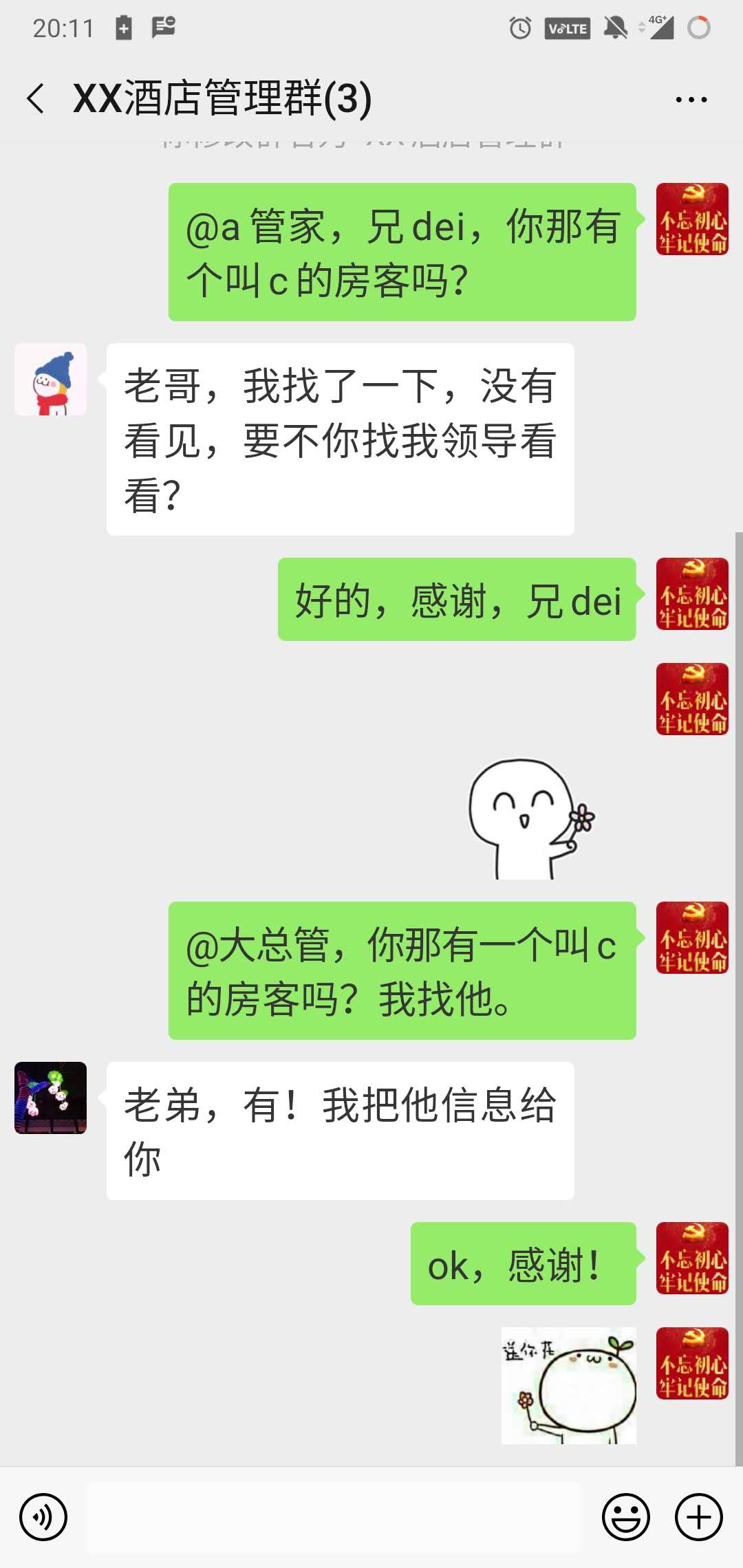
Task: Focus the message text field
Action: click(334, 1517)
